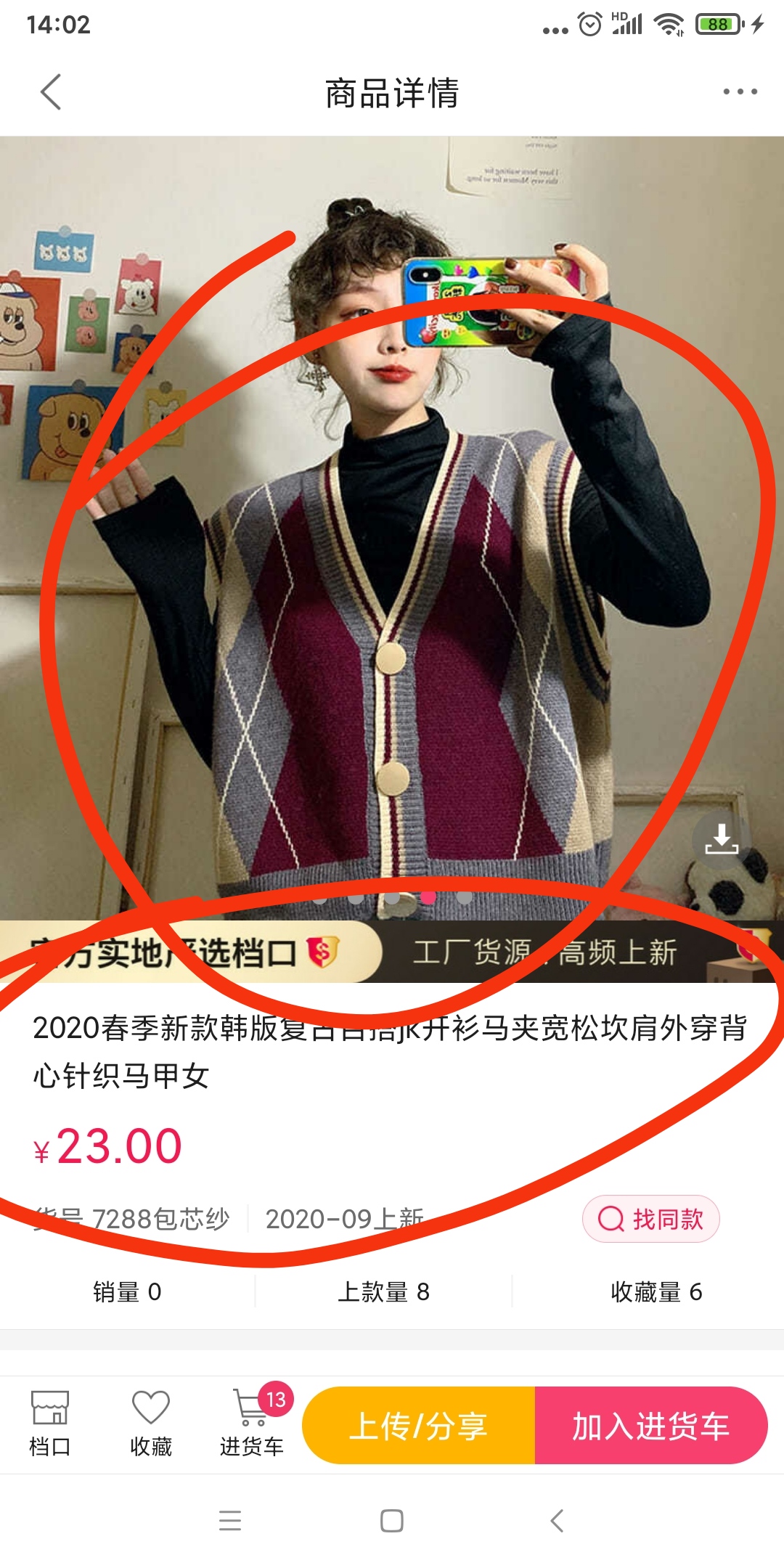Open the three-dot overflow menu
Viewport: 784px width, 1568px height.
point(740,91)
